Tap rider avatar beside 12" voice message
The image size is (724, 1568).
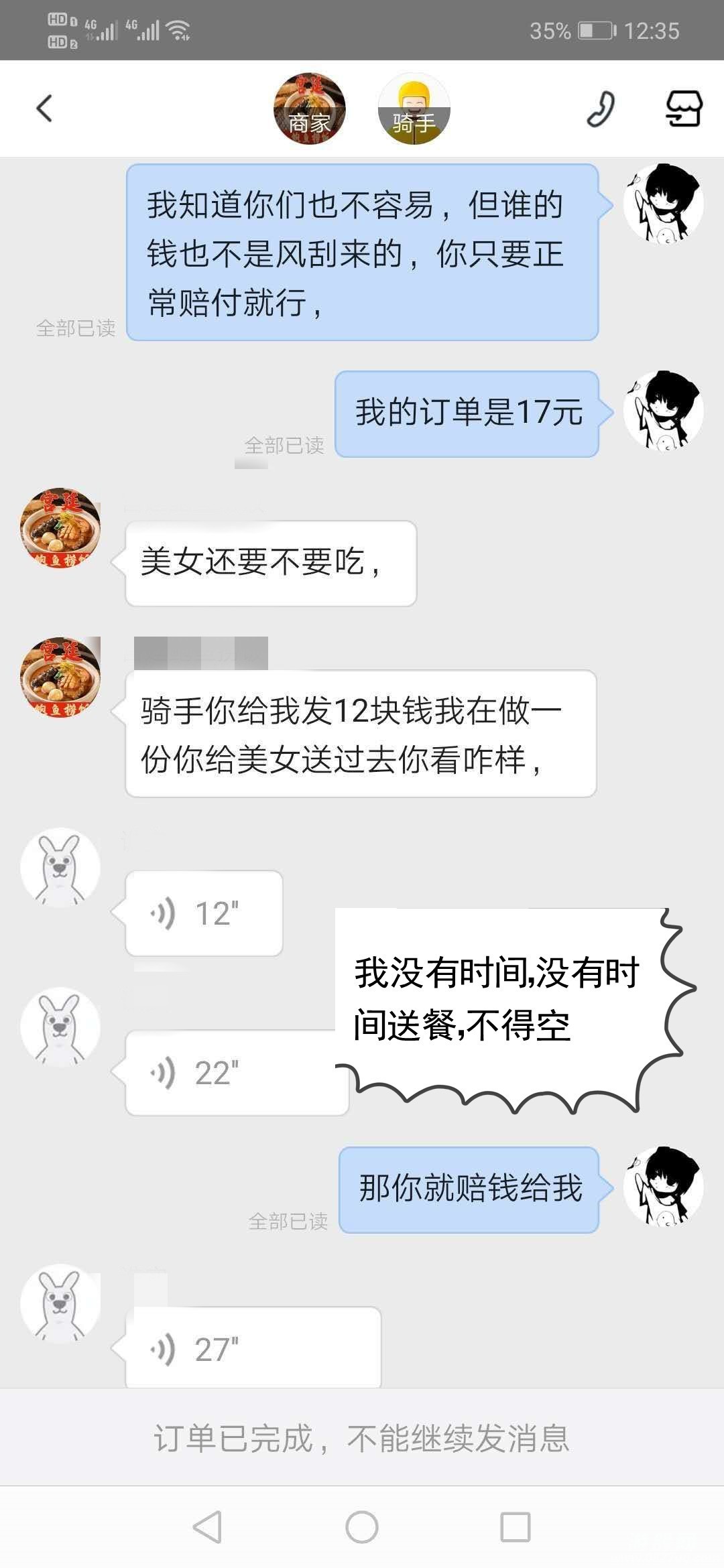[x=60, y=868]
